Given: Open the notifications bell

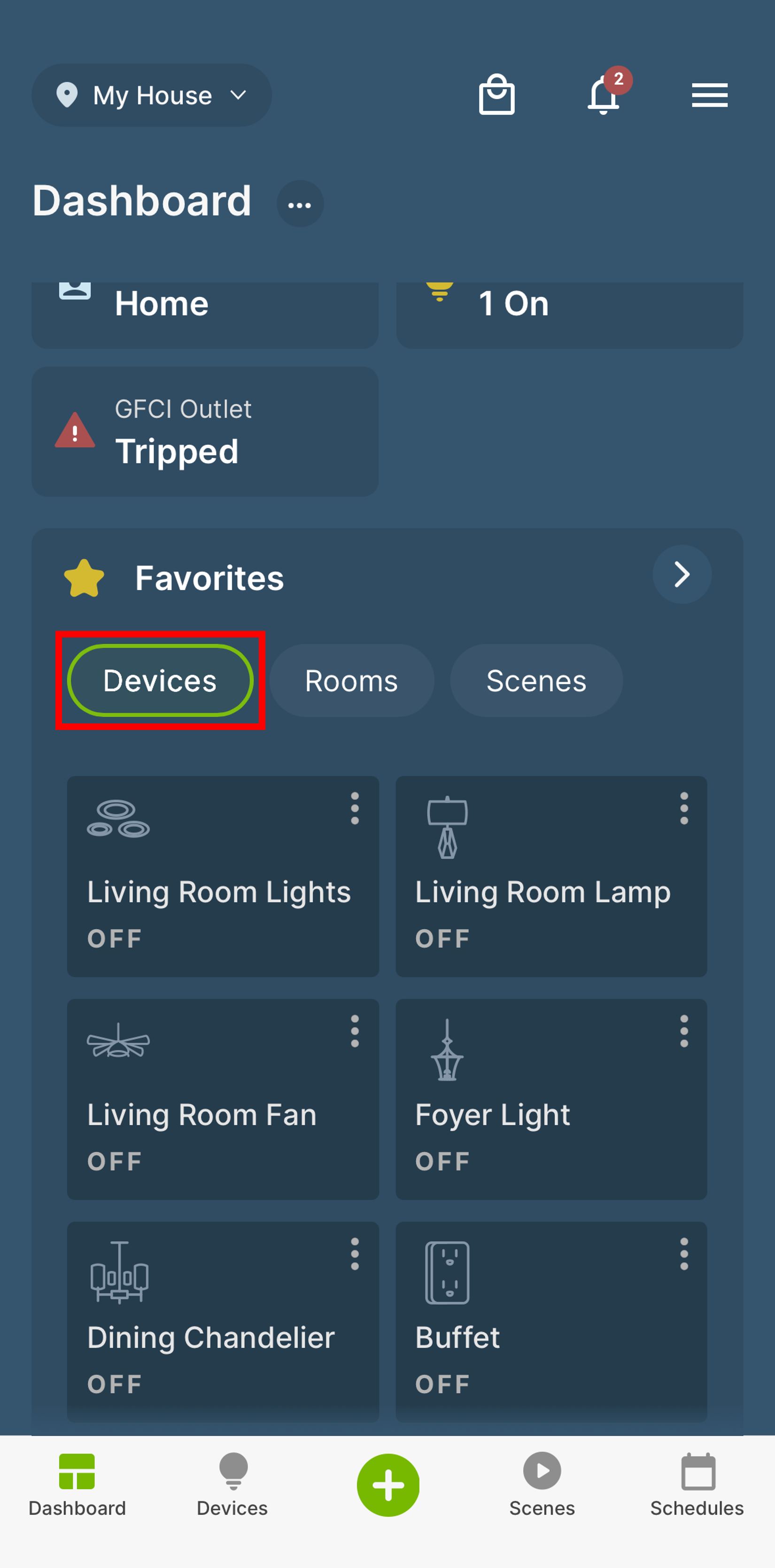Looking at the screenshot, I should click(x=605, y=94).
